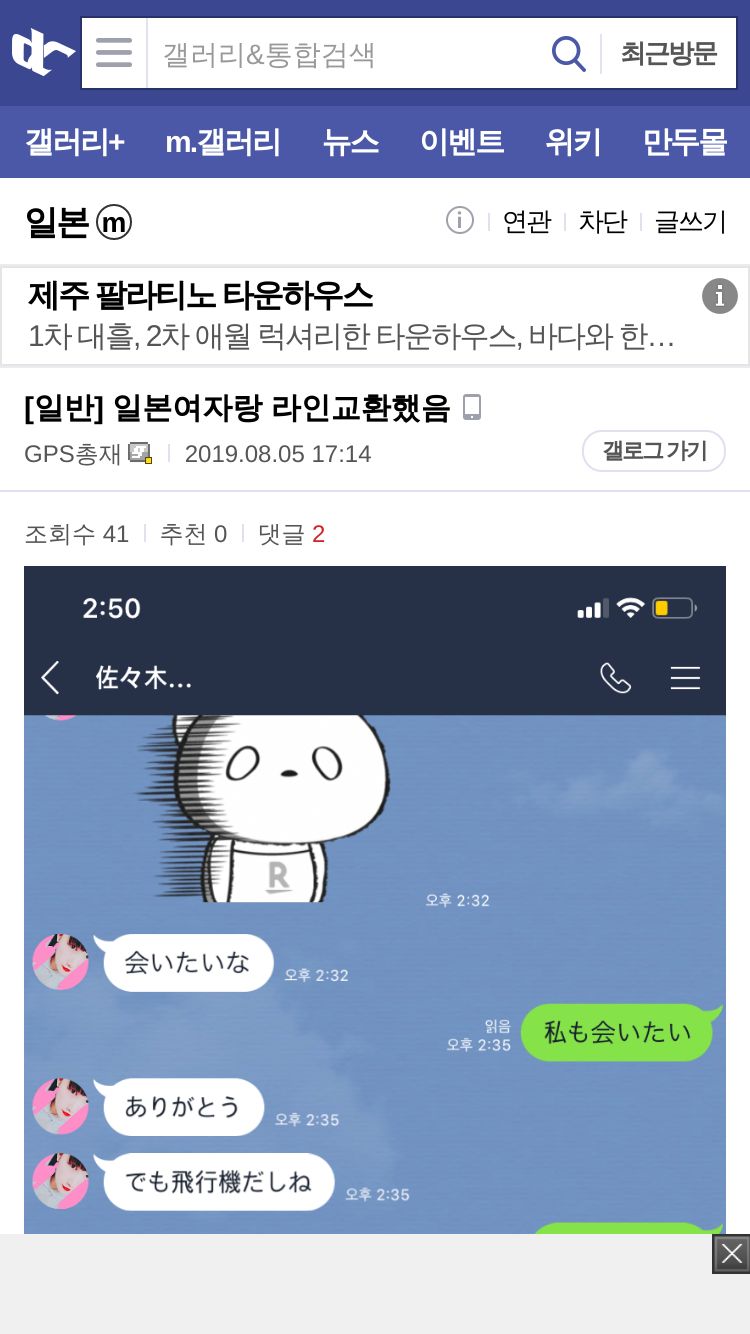Switch to the 갤러리+ tab
Screen dimensions: 750x1334
(x=75, y=142)
